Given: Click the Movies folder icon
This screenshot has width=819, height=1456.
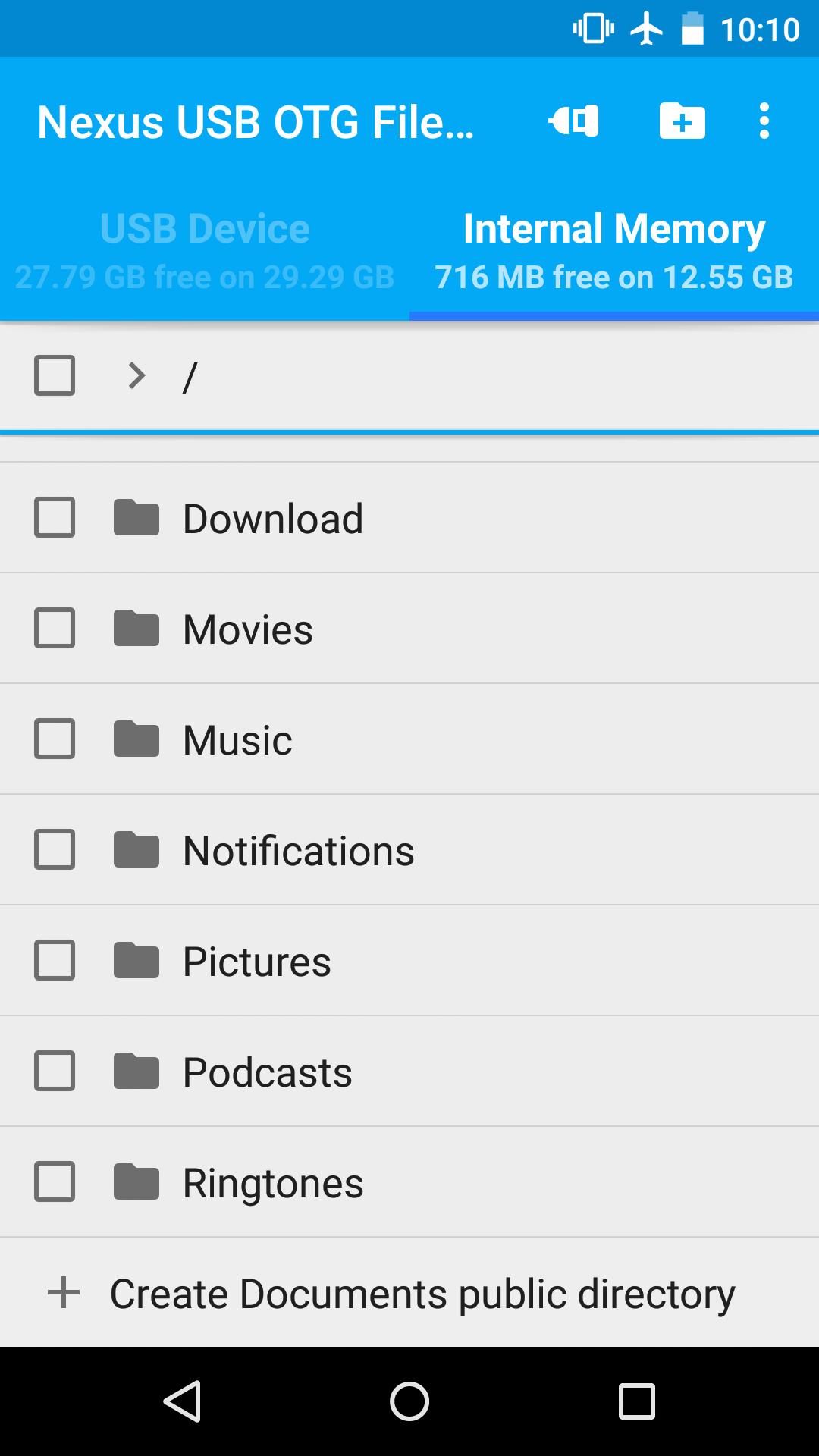Looking at the screenshot, I should [136, 628].
